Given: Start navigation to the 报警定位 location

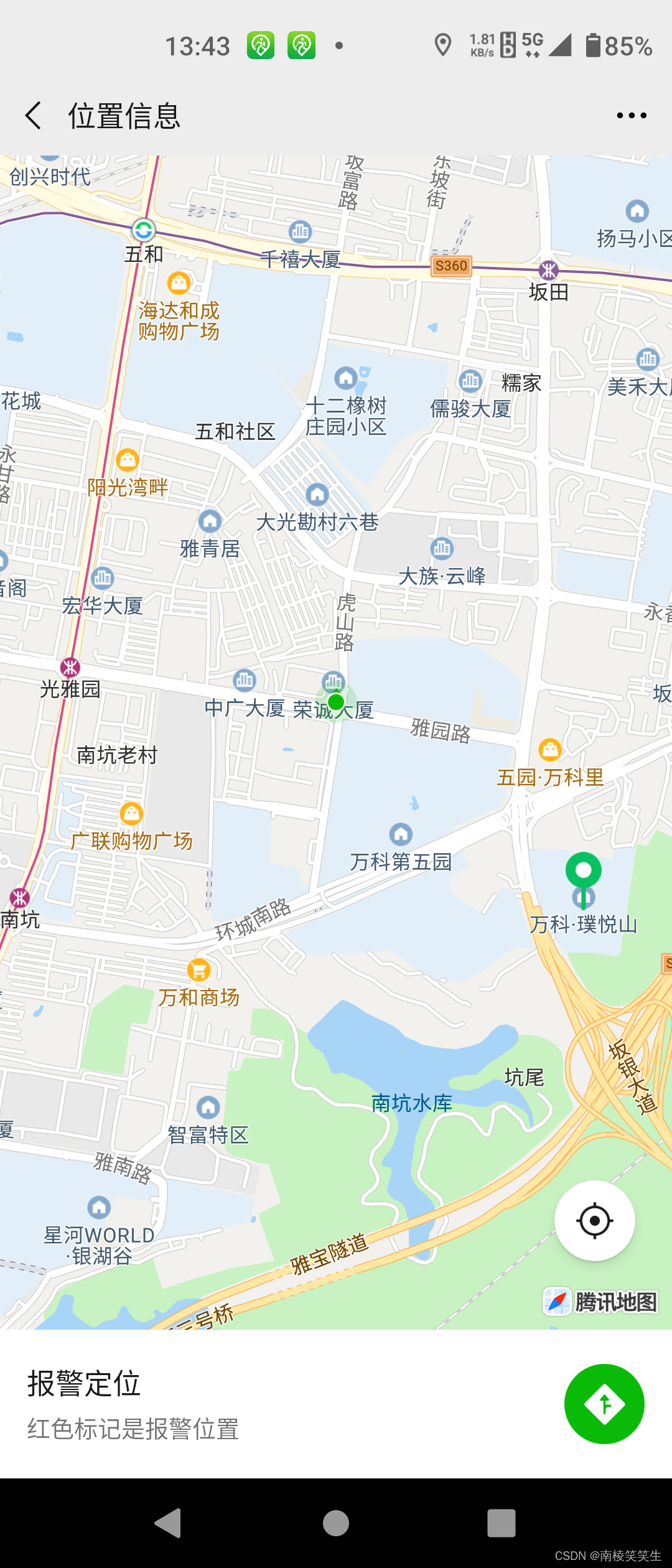Looking at the screenshot, I should (604, 1404).
